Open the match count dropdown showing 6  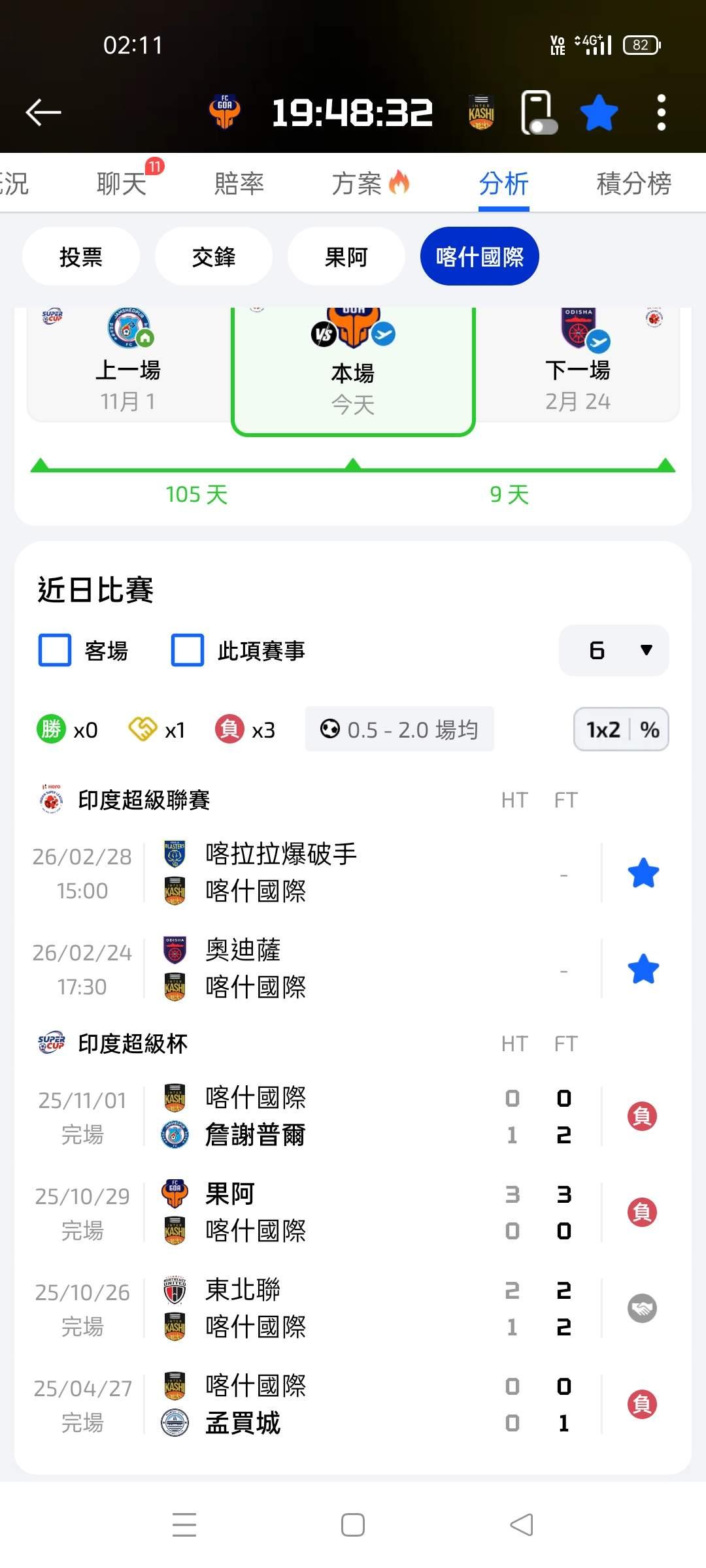click(614, 650)
